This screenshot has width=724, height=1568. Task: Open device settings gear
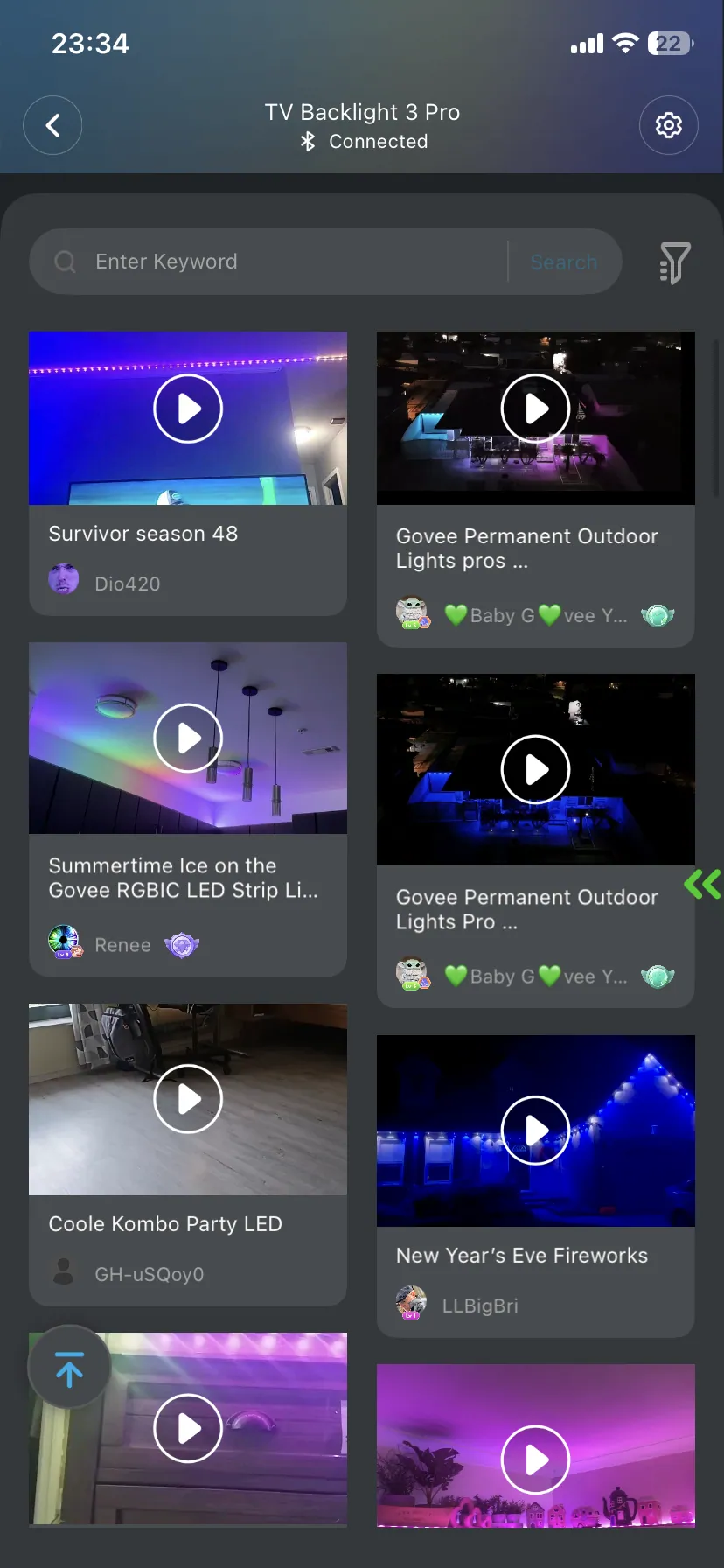point(669,125)
